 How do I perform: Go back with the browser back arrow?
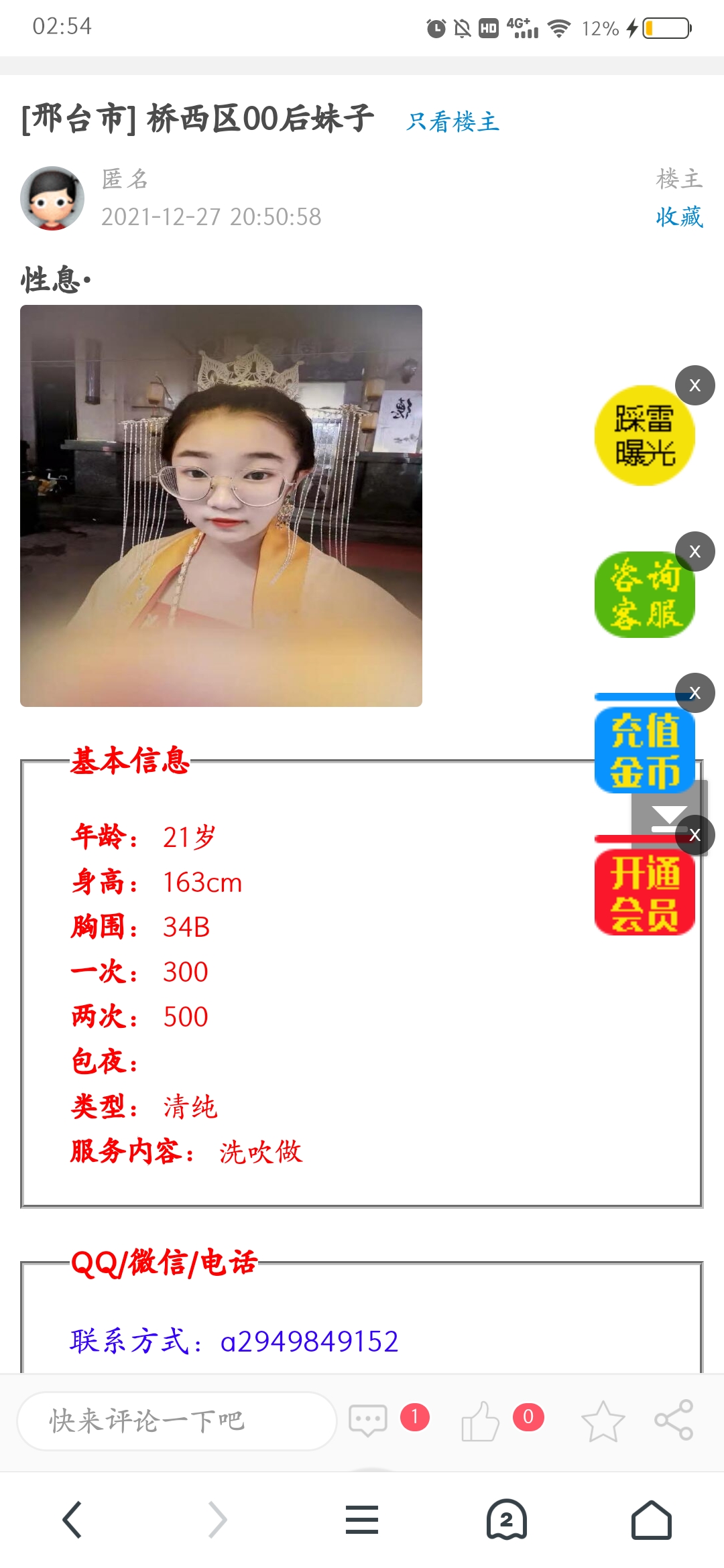pos(72,1520)
